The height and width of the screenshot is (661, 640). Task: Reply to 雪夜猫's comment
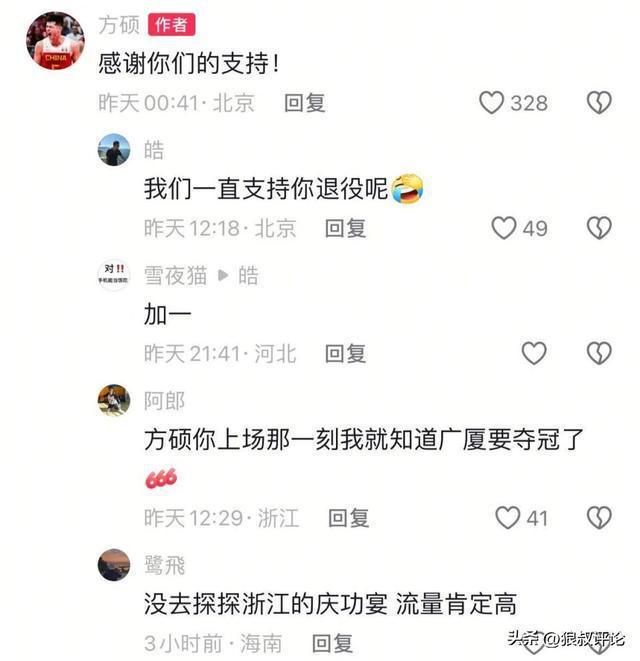[347, 353]
